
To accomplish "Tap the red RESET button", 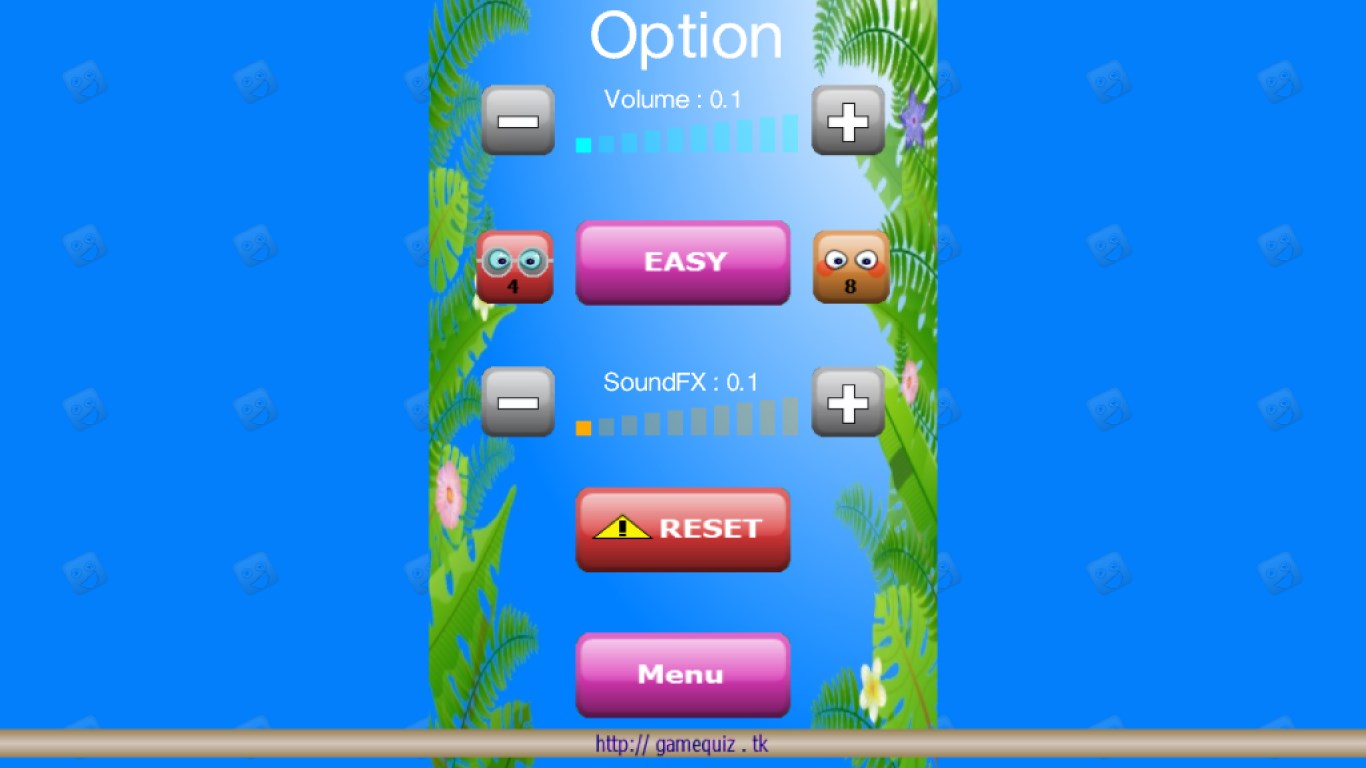I will click(683, 529).
